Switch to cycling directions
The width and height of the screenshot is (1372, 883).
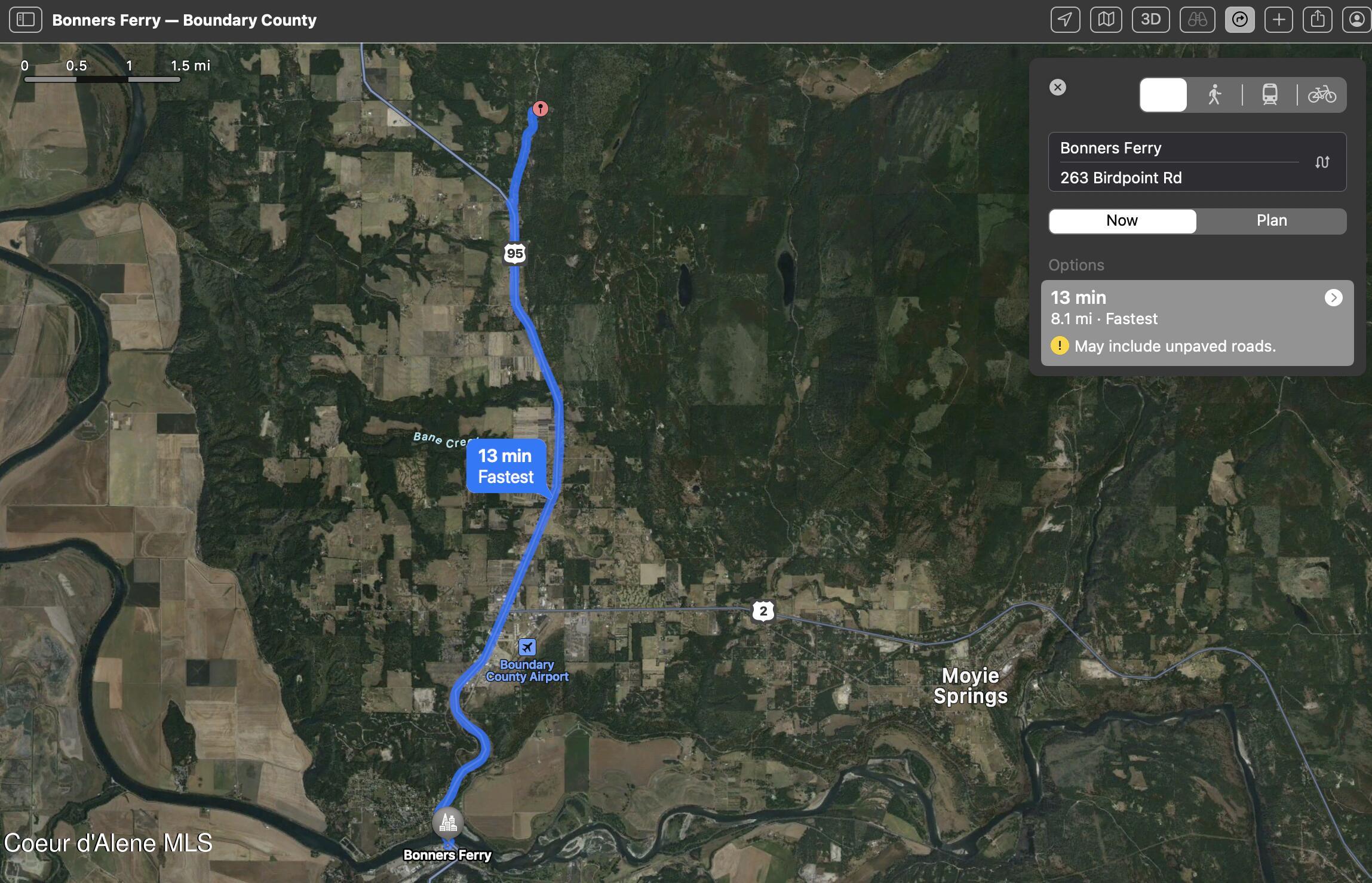[x=1322, y=95]
